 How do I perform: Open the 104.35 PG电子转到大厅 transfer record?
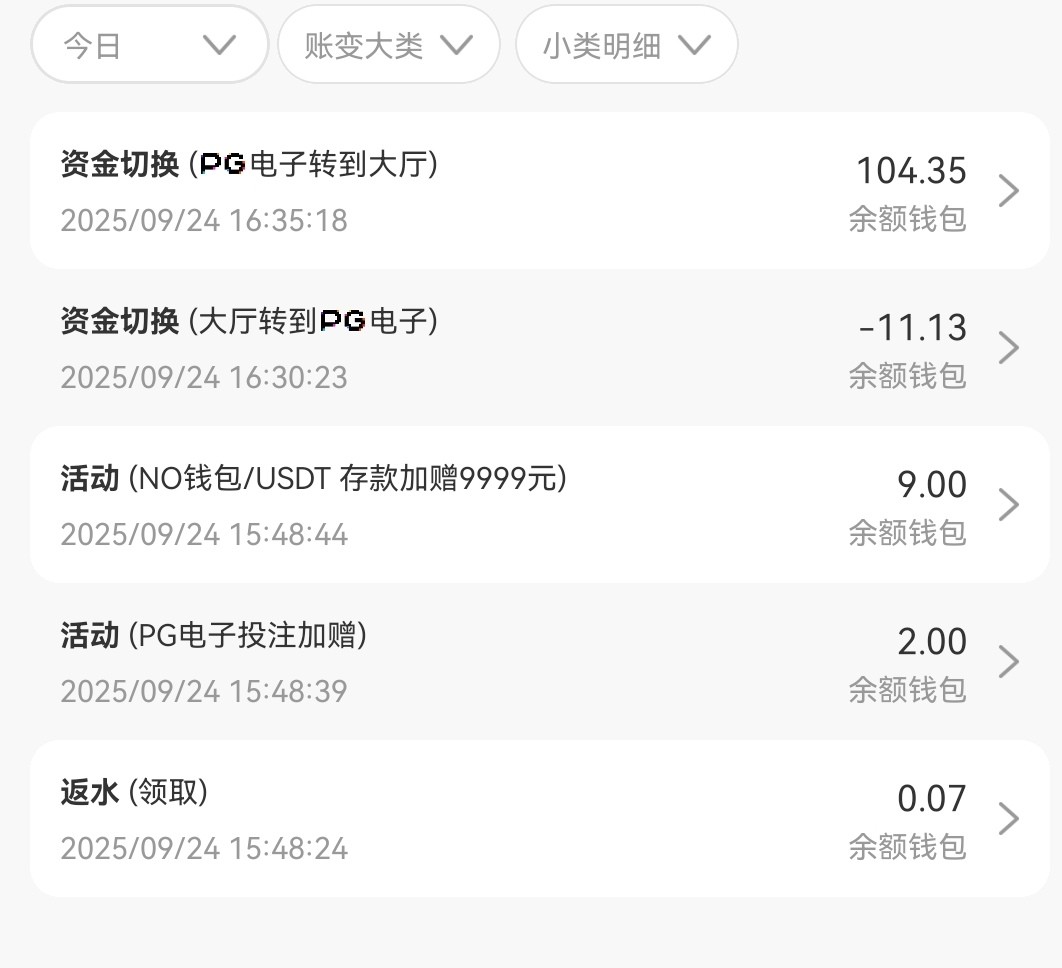tap(540, 190)
